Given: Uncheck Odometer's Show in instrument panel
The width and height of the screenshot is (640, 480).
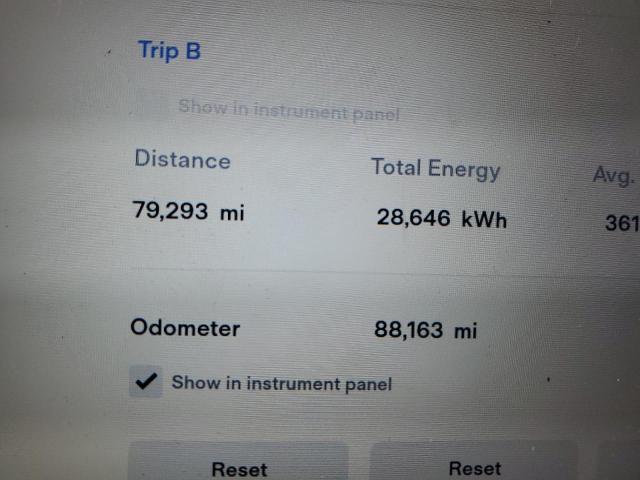Looking at the screenshot, I should coord(147,382).
